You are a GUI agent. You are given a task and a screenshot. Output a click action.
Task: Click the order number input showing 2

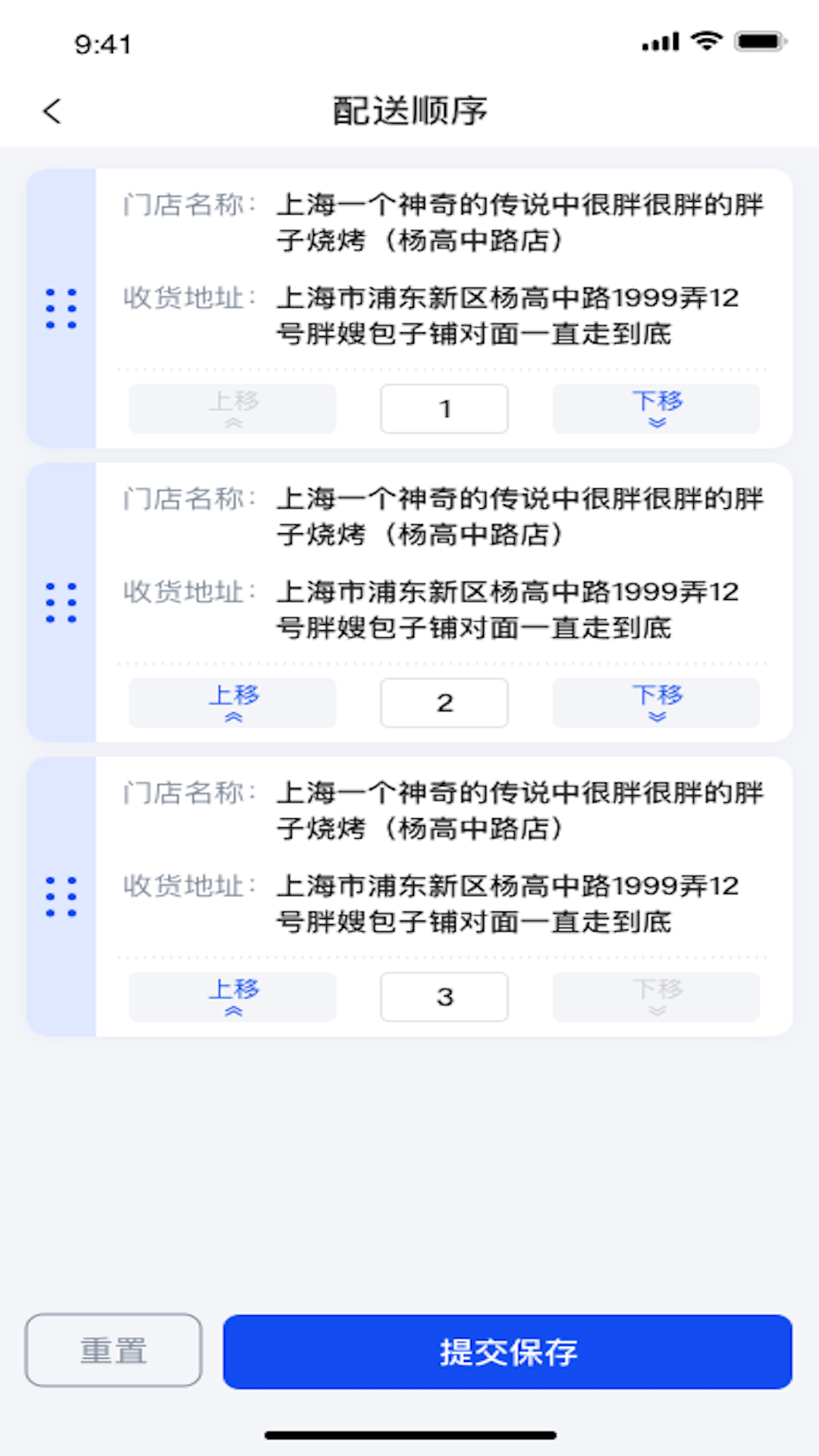tap(444, 703)
